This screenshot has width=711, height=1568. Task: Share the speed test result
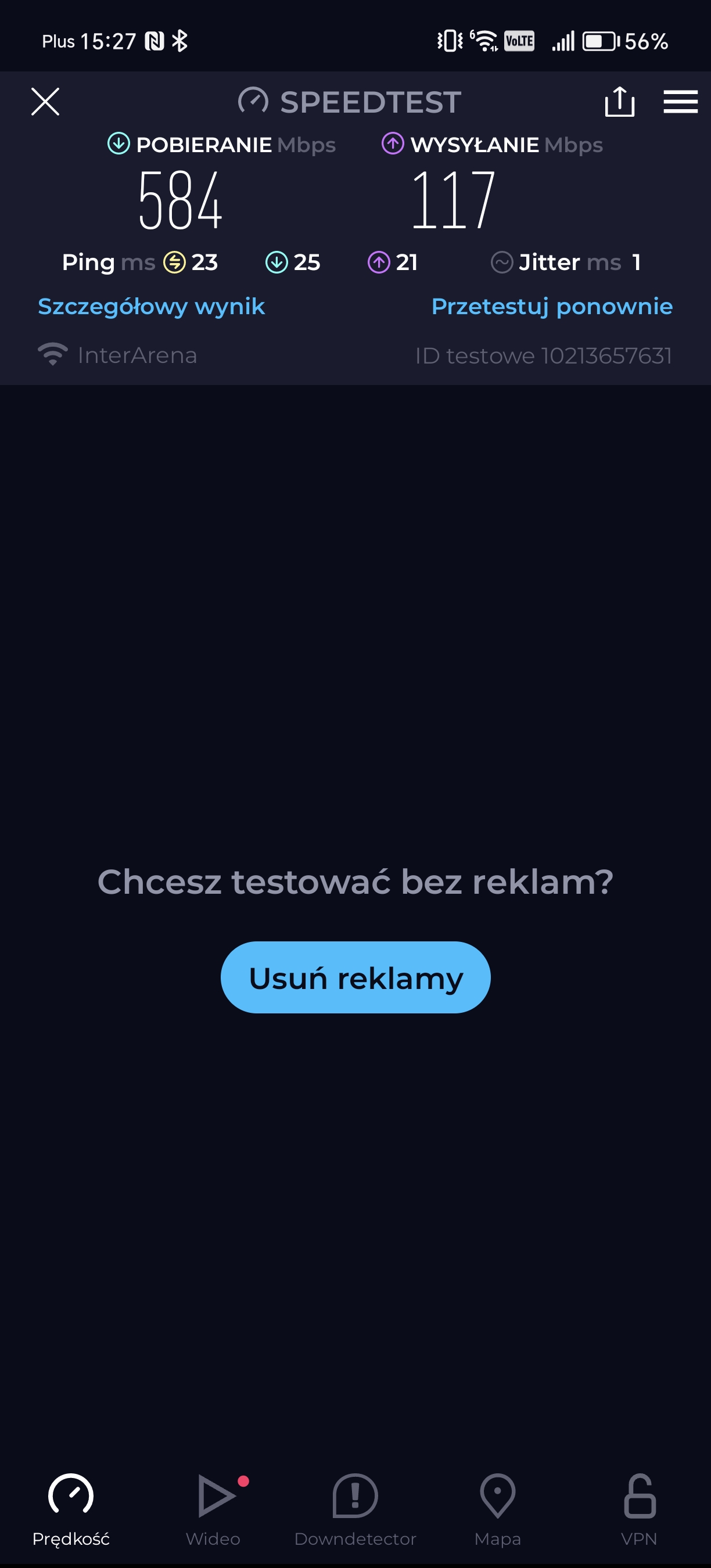click(620, 101)
